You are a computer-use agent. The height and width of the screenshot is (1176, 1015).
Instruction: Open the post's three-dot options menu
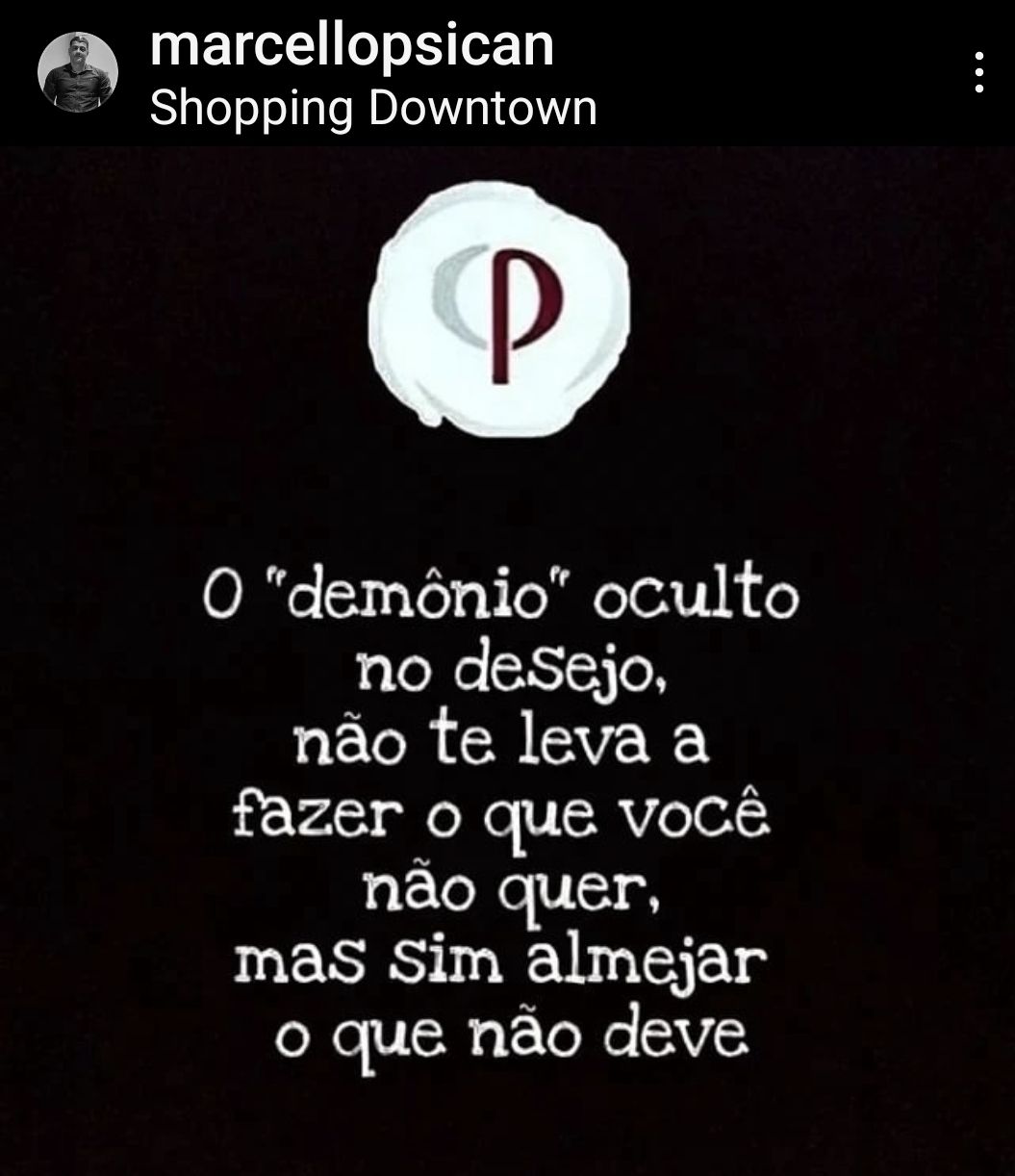(x=978, y=73)
